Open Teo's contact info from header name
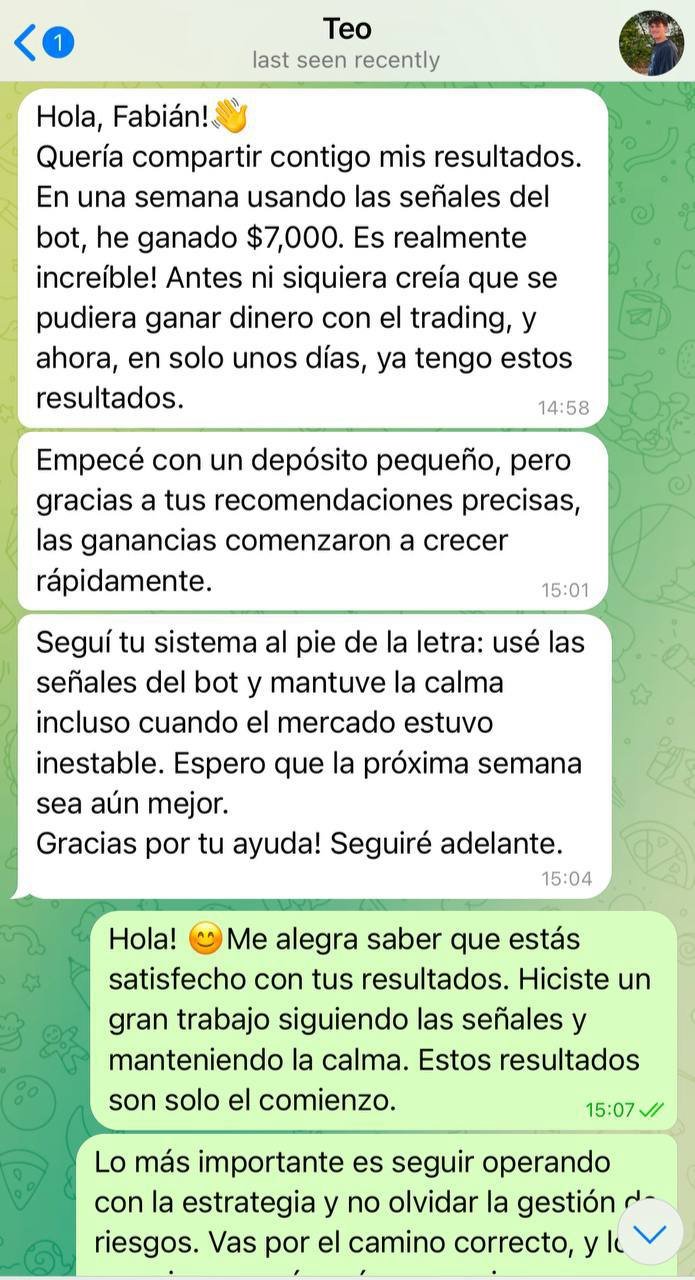Image resolution: width=695 pixels, height=1280 pixels. pyautogui.click(x=346, y=28)
